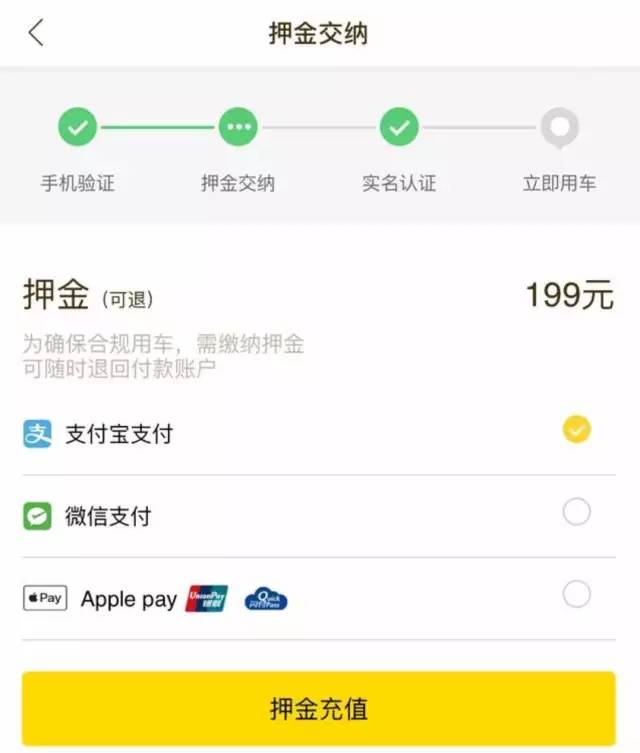Select 支付宝支付 as payment method
The height and width of the screenshot is (753, 640).
coord(576,430)
